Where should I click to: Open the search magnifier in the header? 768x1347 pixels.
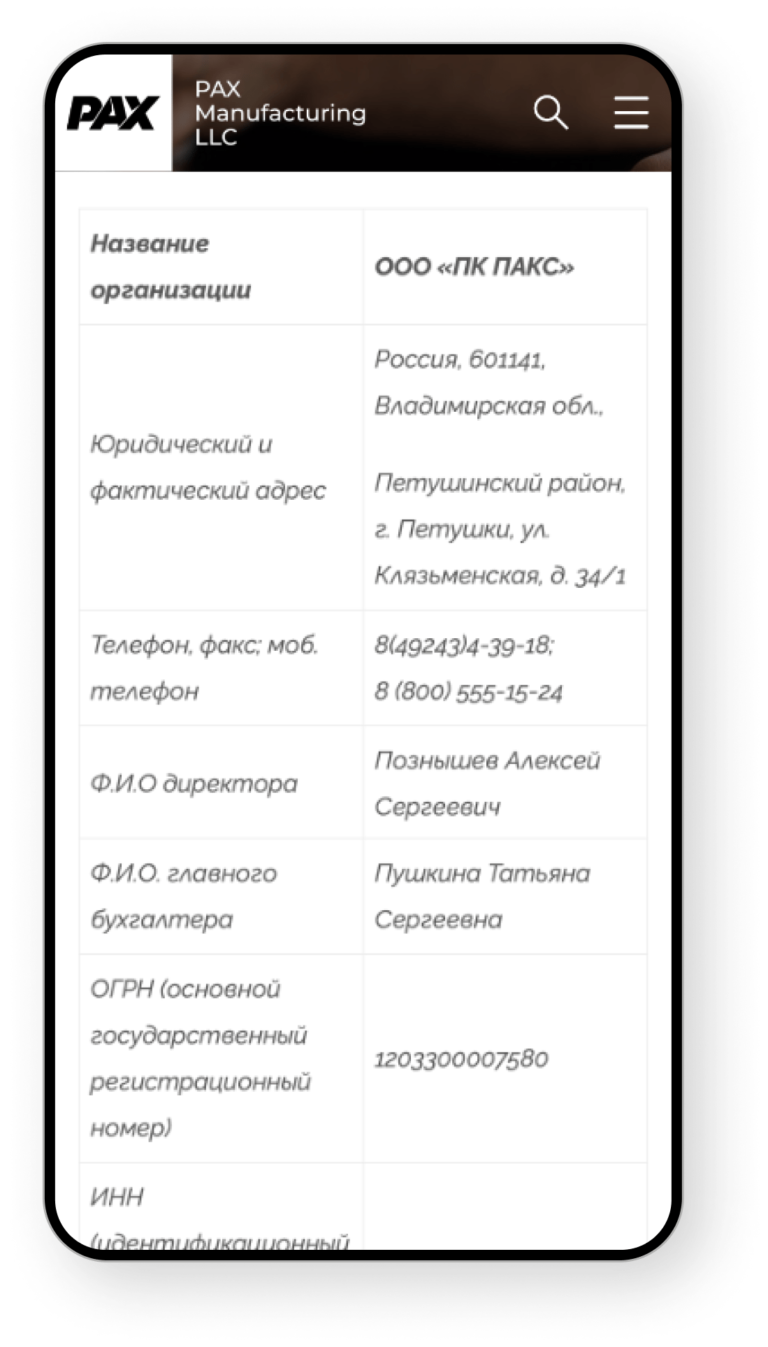click(x=551, y=113)
